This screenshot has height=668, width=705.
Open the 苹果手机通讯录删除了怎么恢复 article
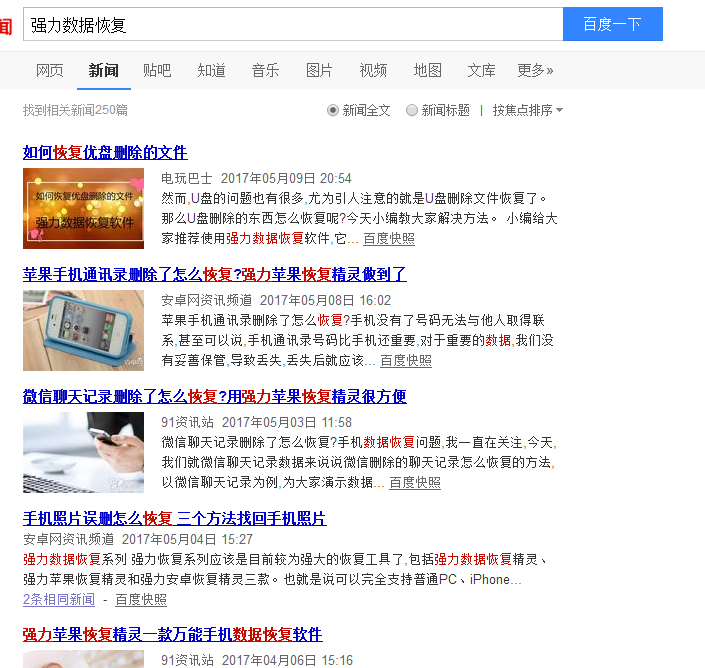click(214, 274)
